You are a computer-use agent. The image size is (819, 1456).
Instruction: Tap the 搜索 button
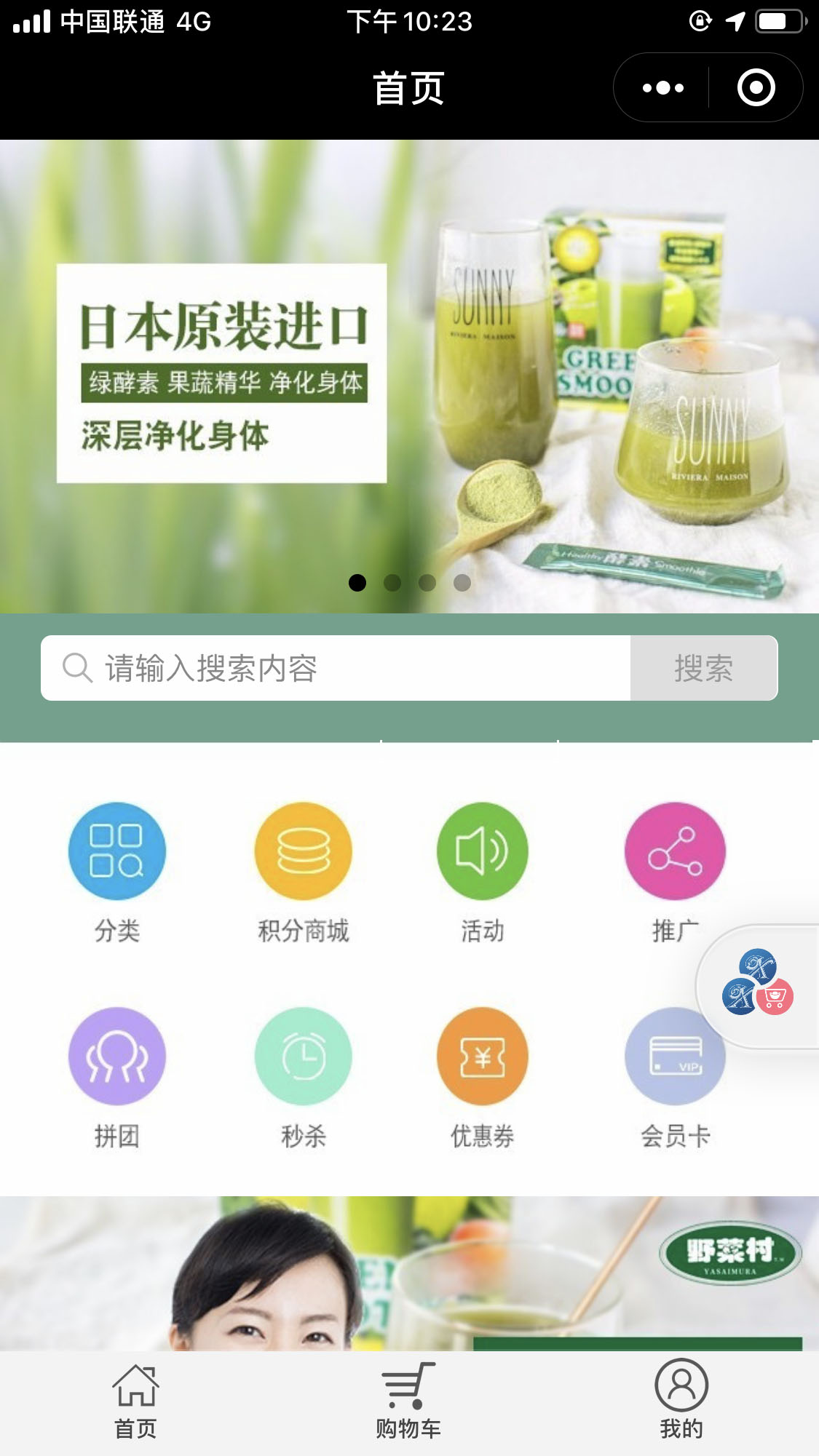(703, 668)
